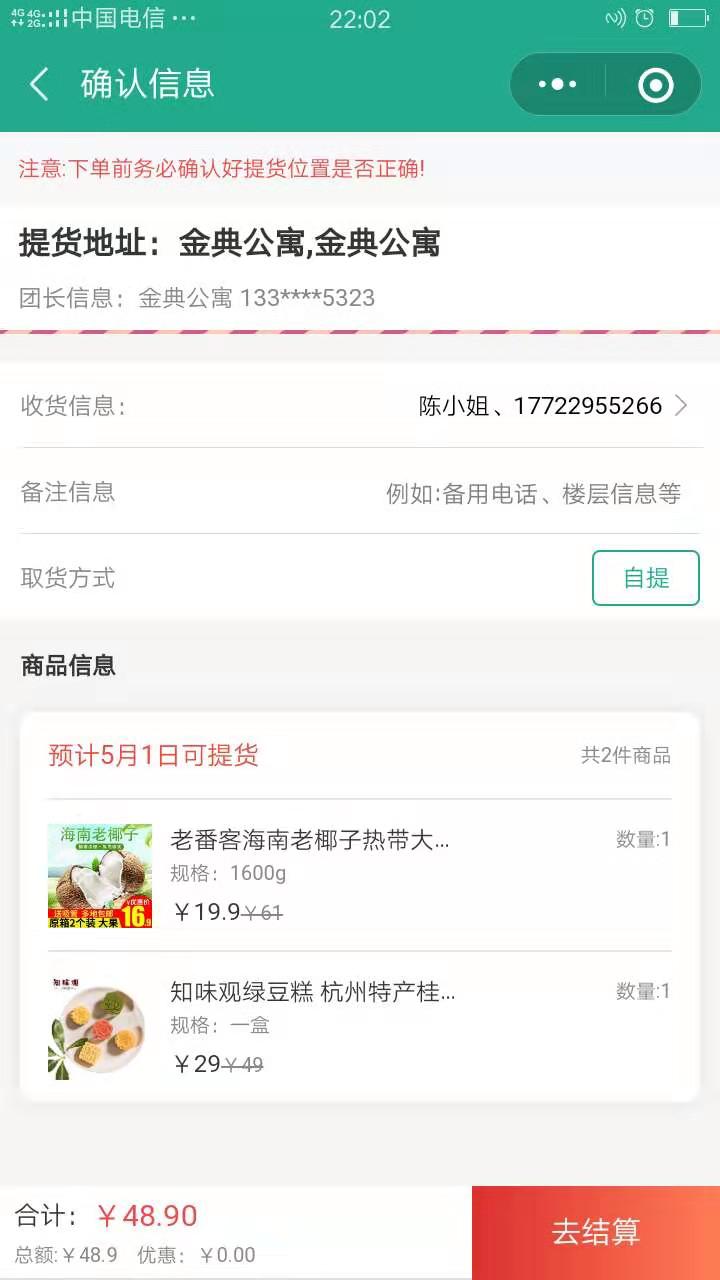Screen dimensions: 720x1280
Task: Tap the 预计5月1日可提货 delivery notice
Action: click(148, 756)
